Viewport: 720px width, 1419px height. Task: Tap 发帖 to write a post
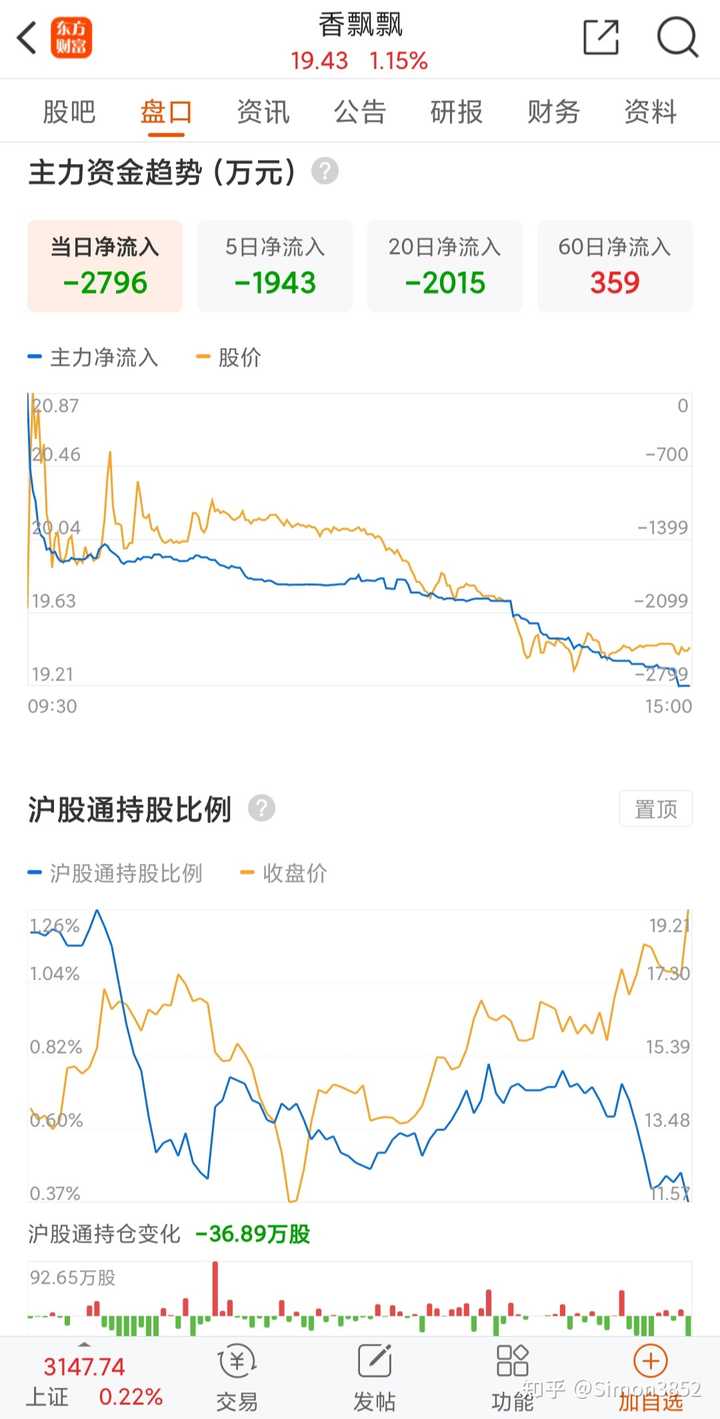click(x=375, y=1378)
